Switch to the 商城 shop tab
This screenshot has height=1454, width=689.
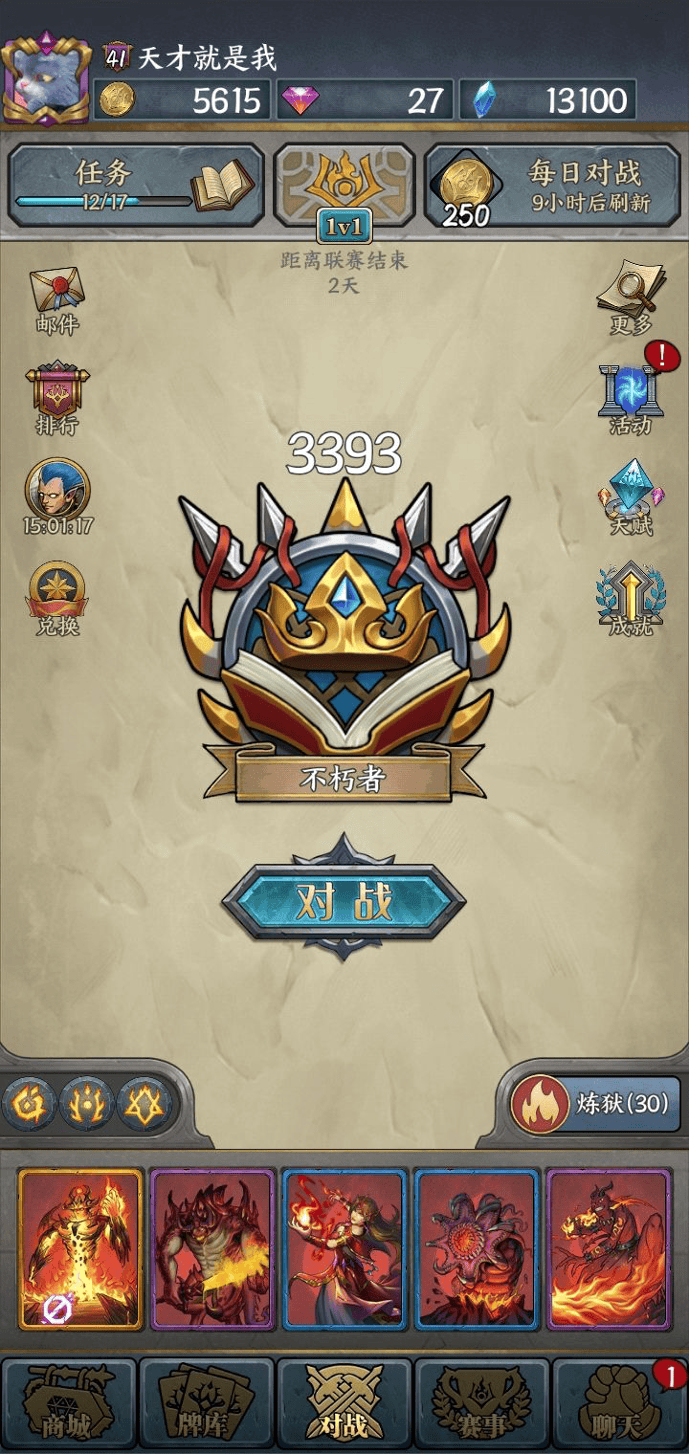pos(68,1402)
